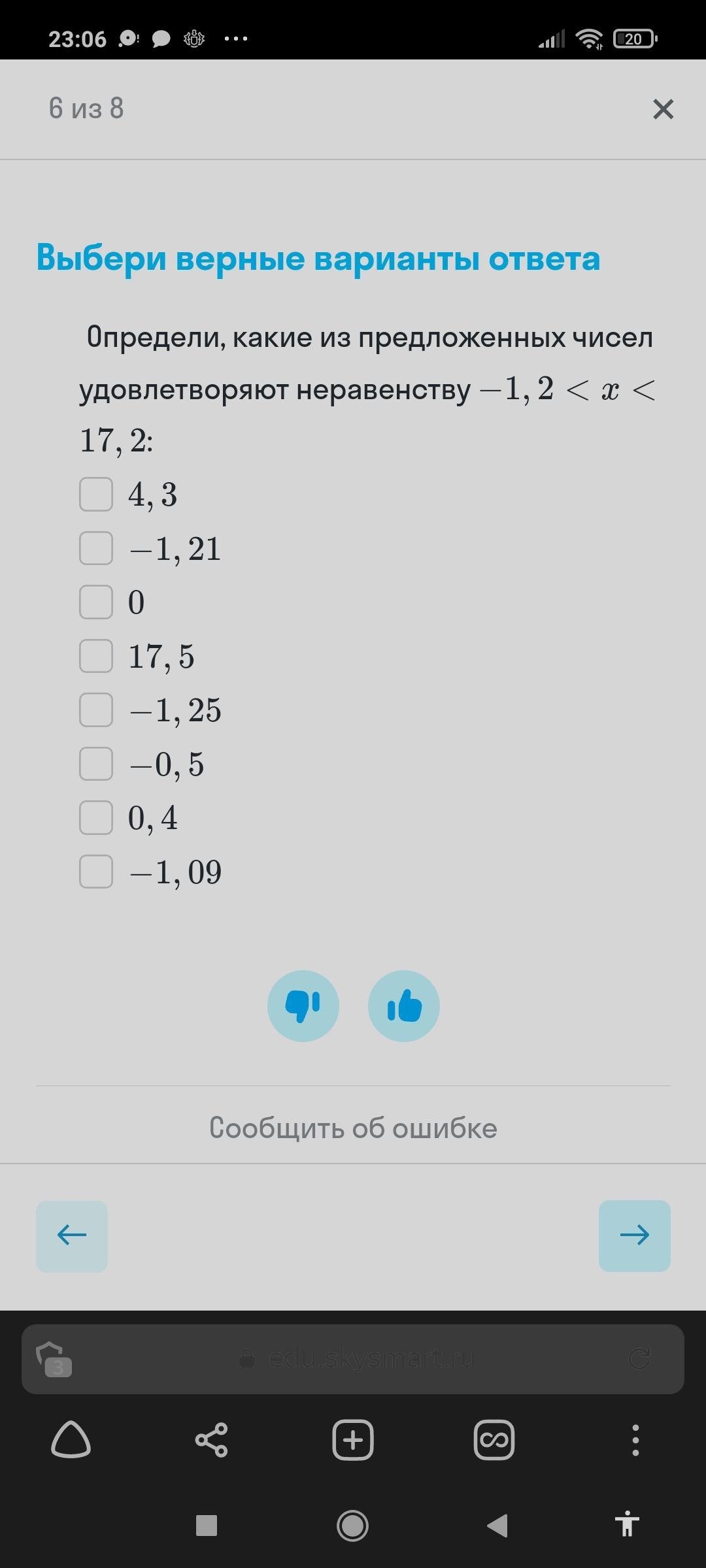Check the −1,25 option
Image resolution: width=706 pixels, height=1568 pixels.
pos(96,710)
